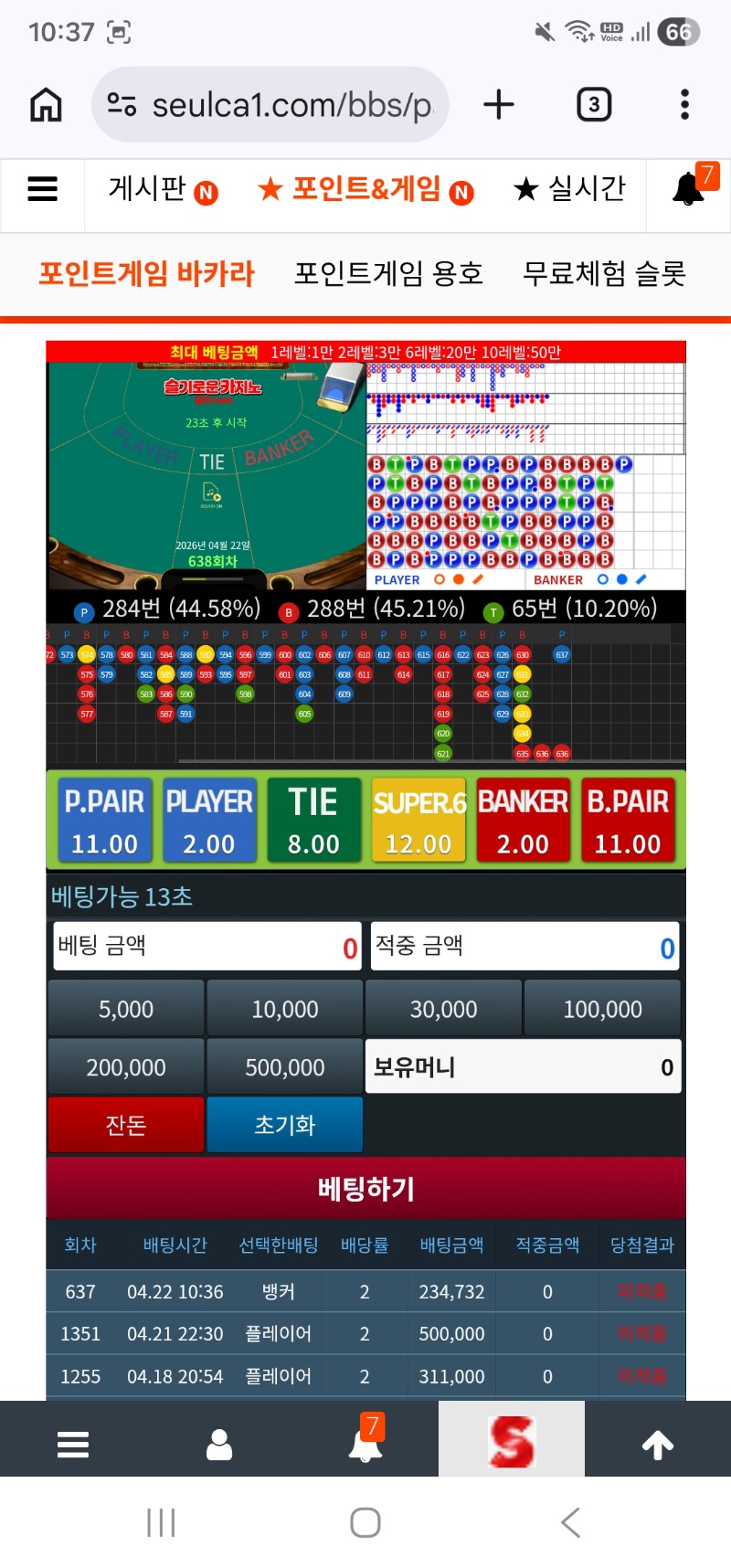Pick the SUPER6 12.00 bet
The image size is (731, 1568).
click(x=418, y=821)
